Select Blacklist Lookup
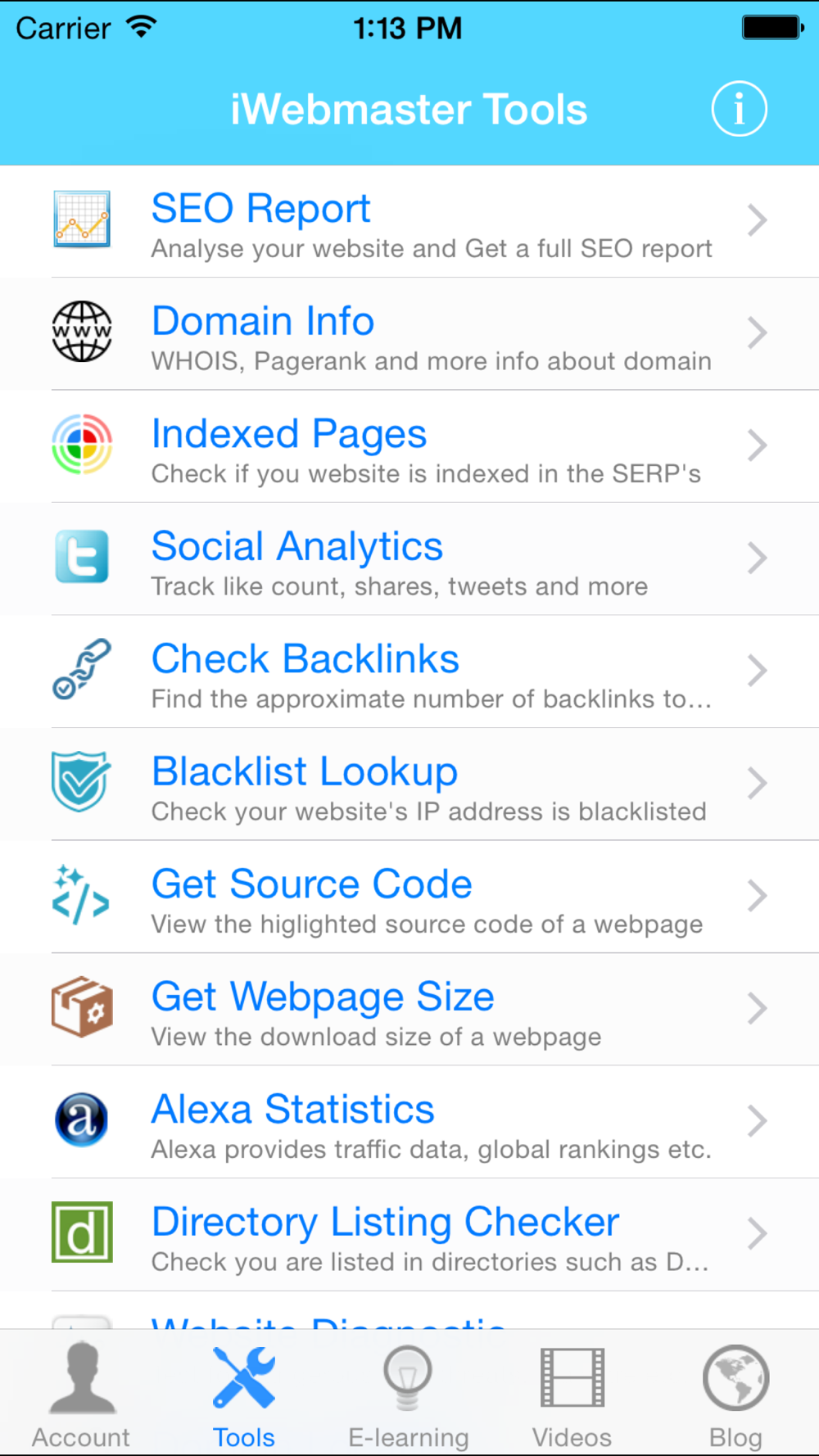This screenshot has height=1456, width=819. click(409, 785)
